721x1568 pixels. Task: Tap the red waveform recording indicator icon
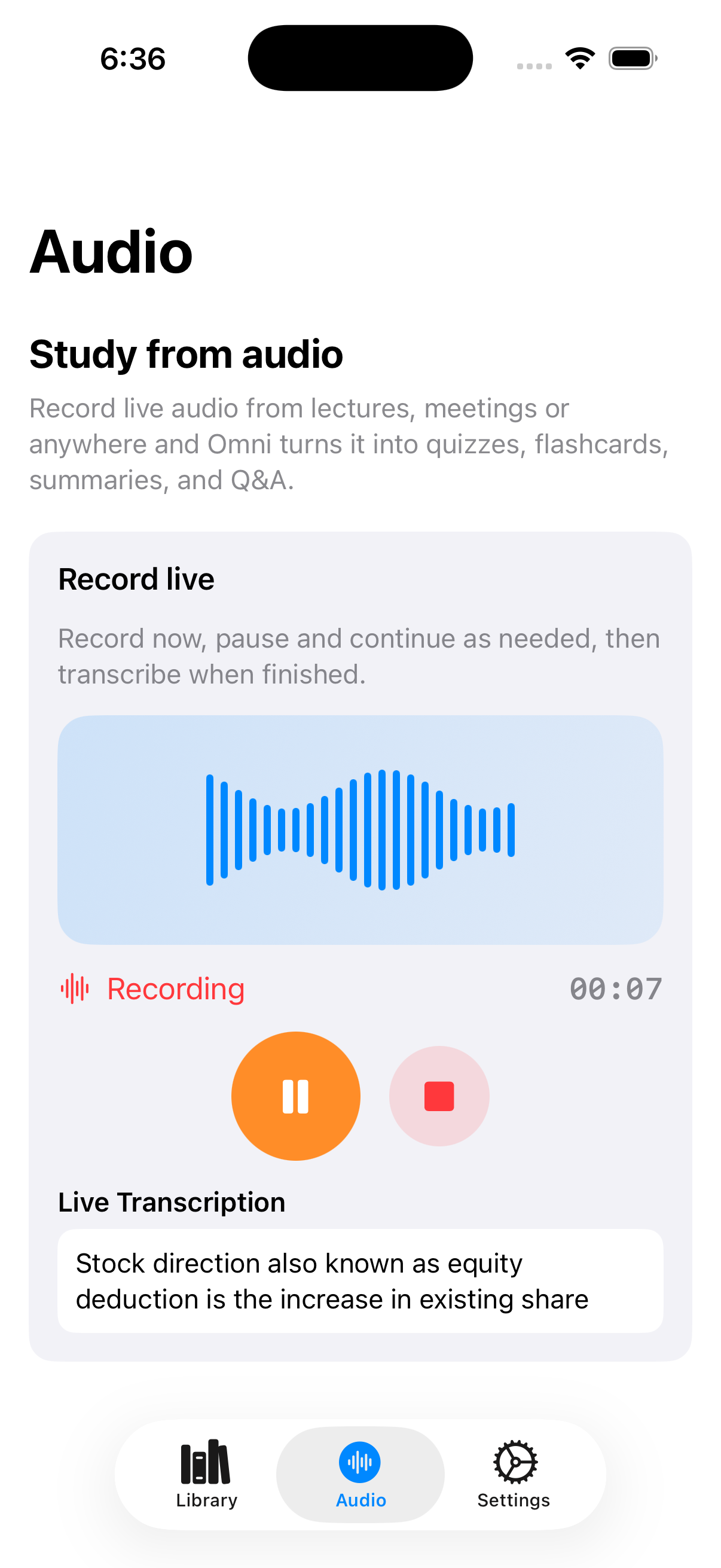(75, 988)
